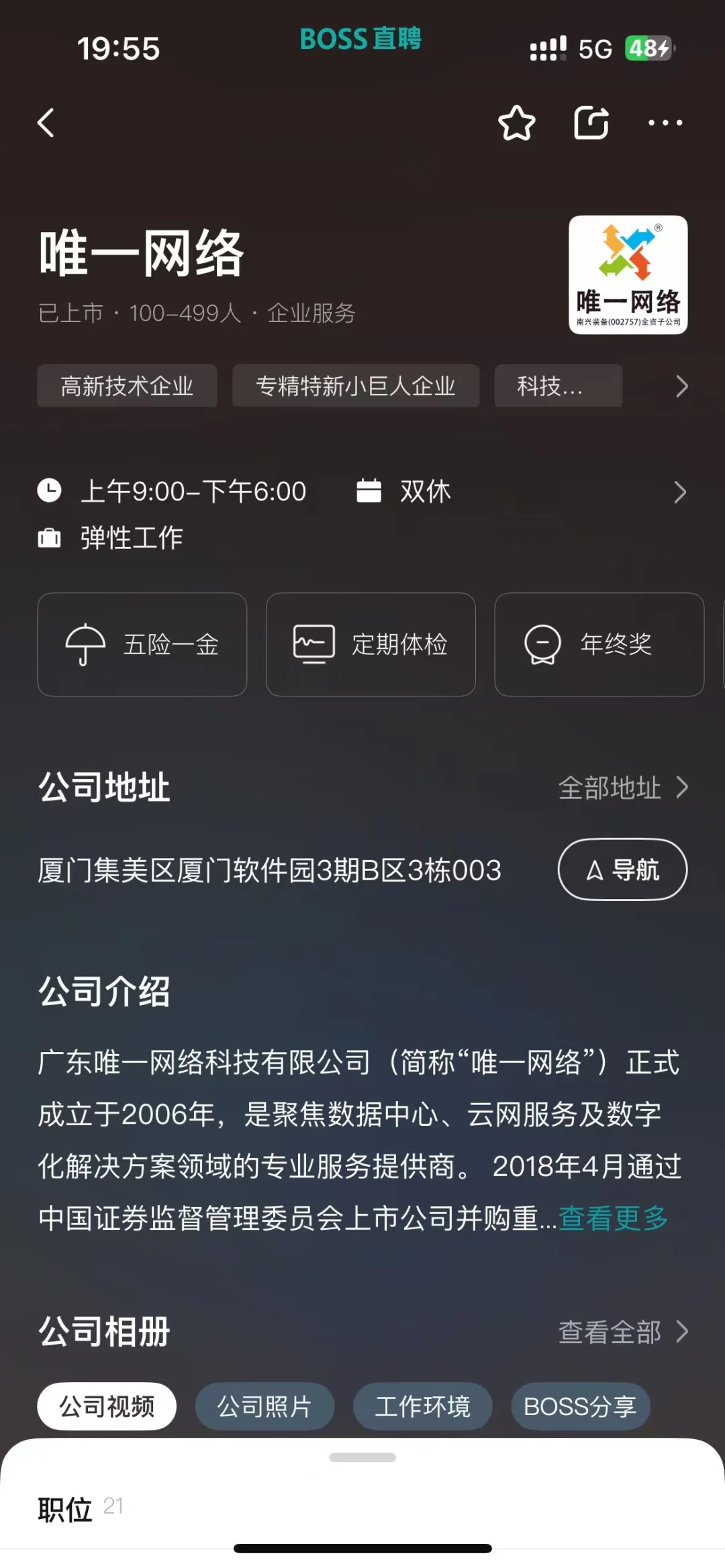Open the three-dot overflow menu

point(665,123)
